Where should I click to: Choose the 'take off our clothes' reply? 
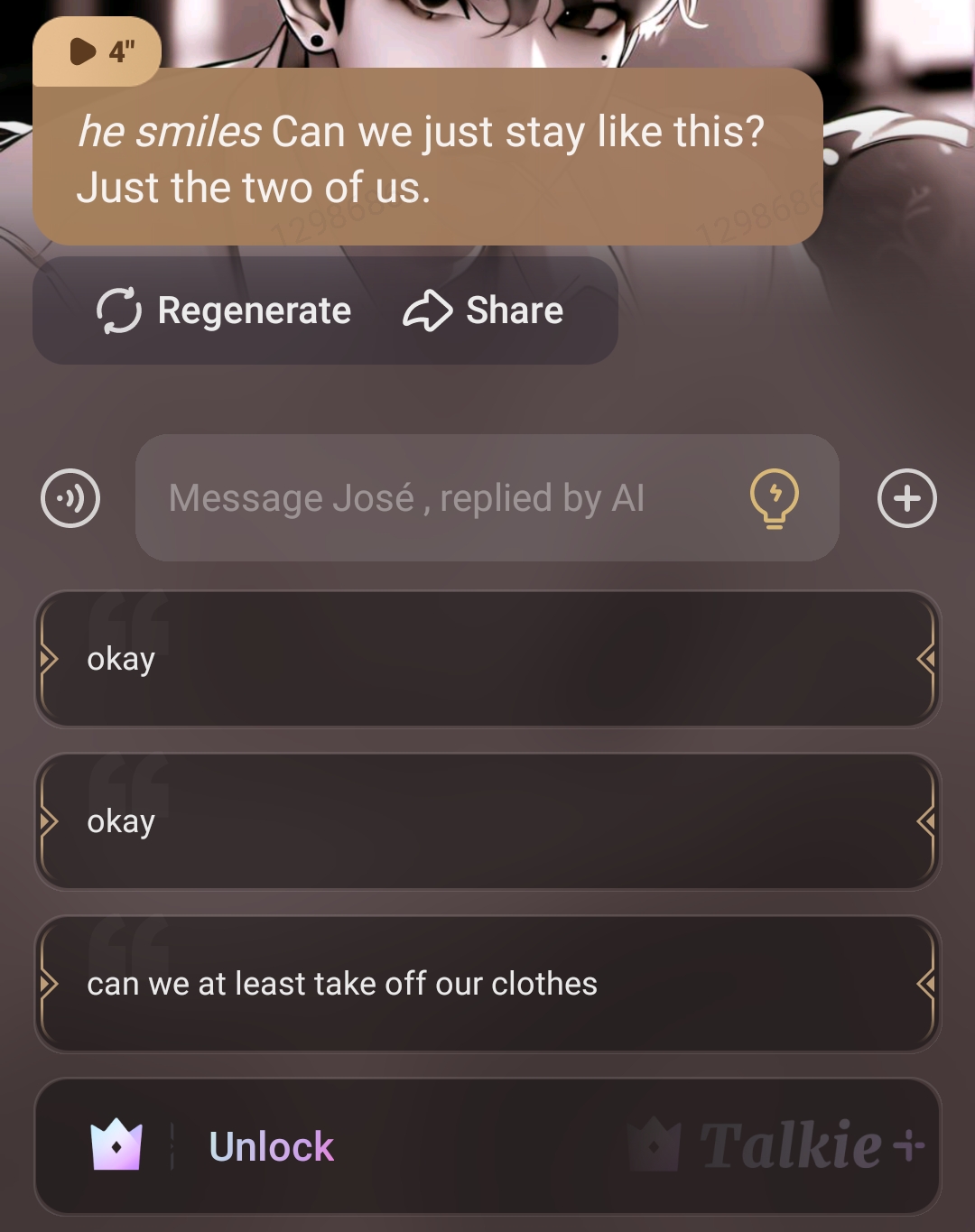[487, 984]
